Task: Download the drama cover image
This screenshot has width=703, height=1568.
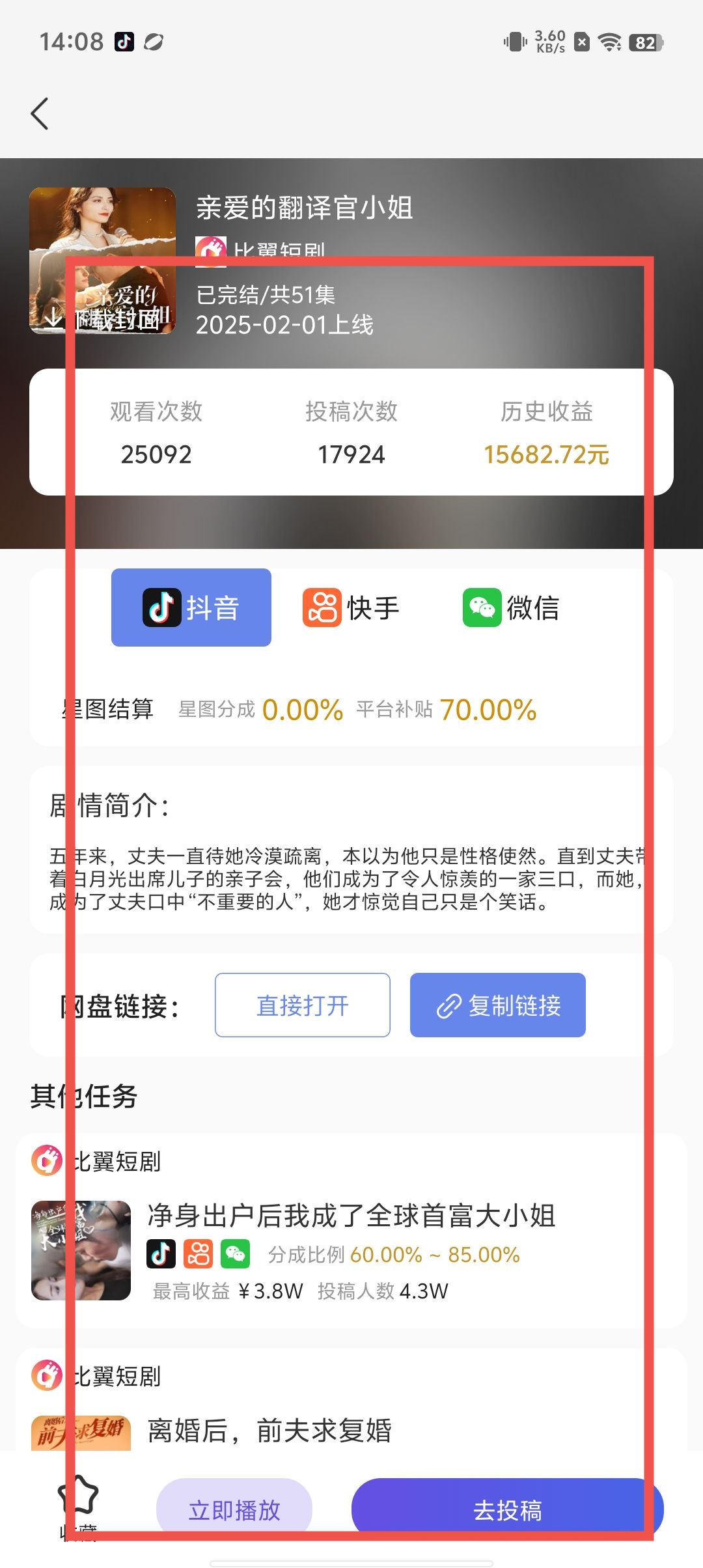Action: pyautogui.click(x=104, y=318)
